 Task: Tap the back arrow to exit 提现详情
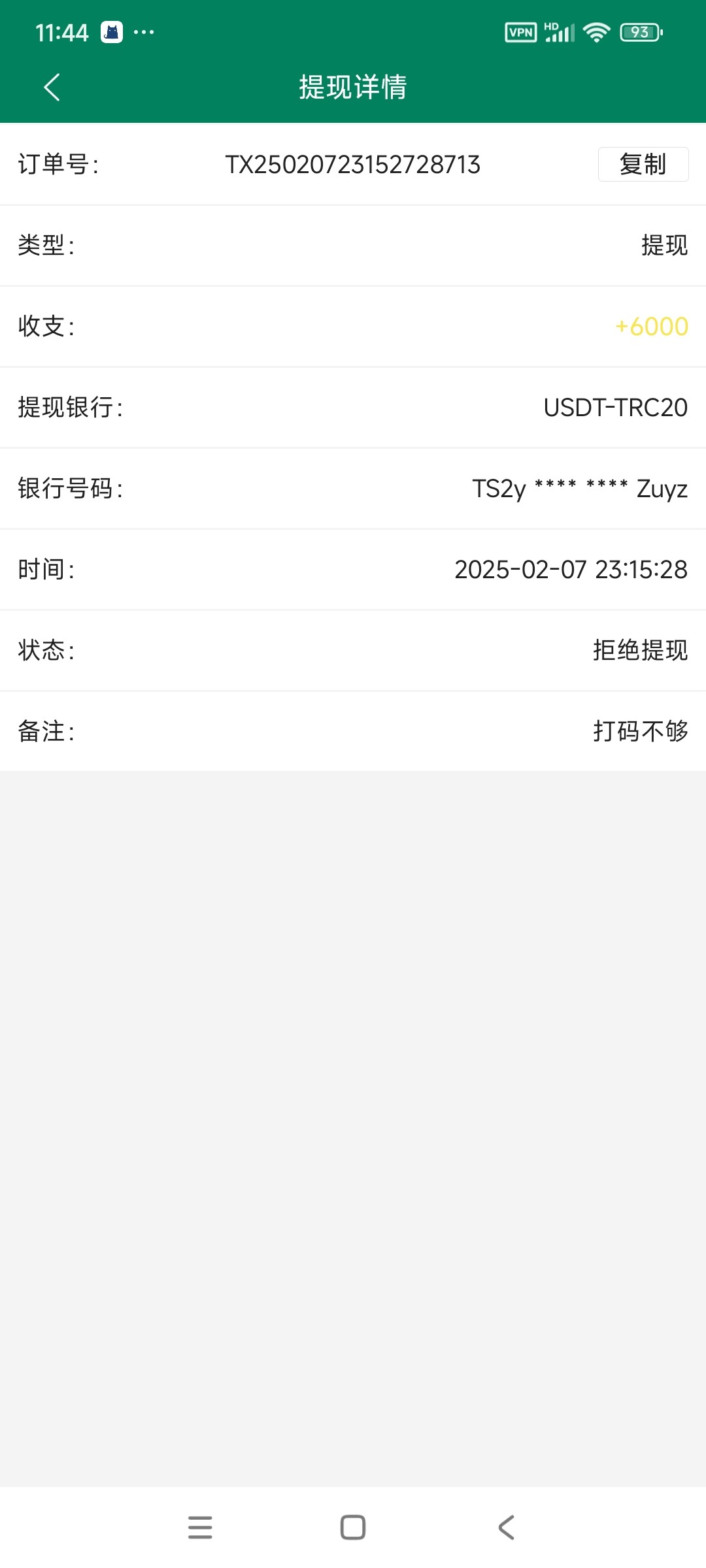click(52, 87)
